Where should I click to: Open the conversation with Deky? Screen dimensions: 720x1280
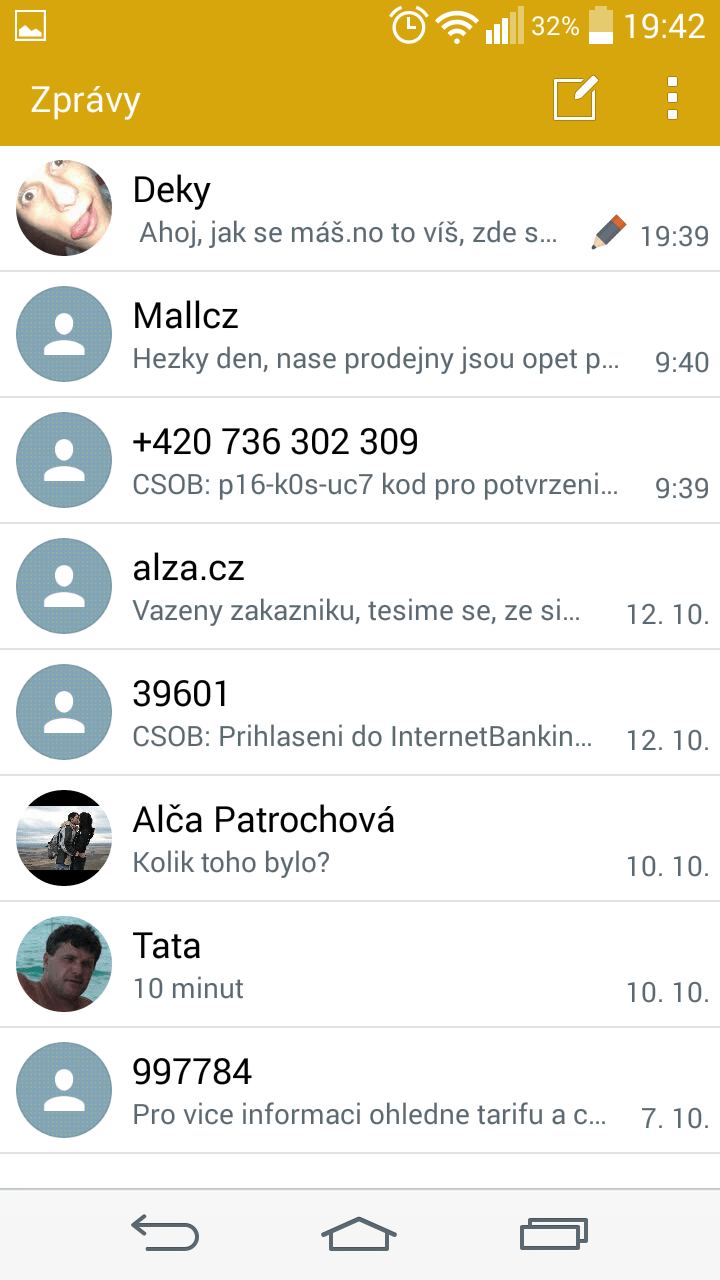point(360,208)
